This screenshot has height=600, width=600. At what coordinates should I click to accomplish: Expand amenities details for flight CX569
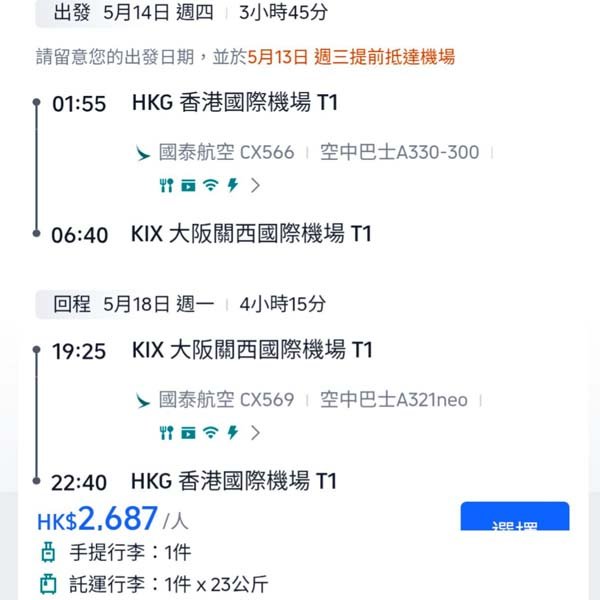coord(256,433)
